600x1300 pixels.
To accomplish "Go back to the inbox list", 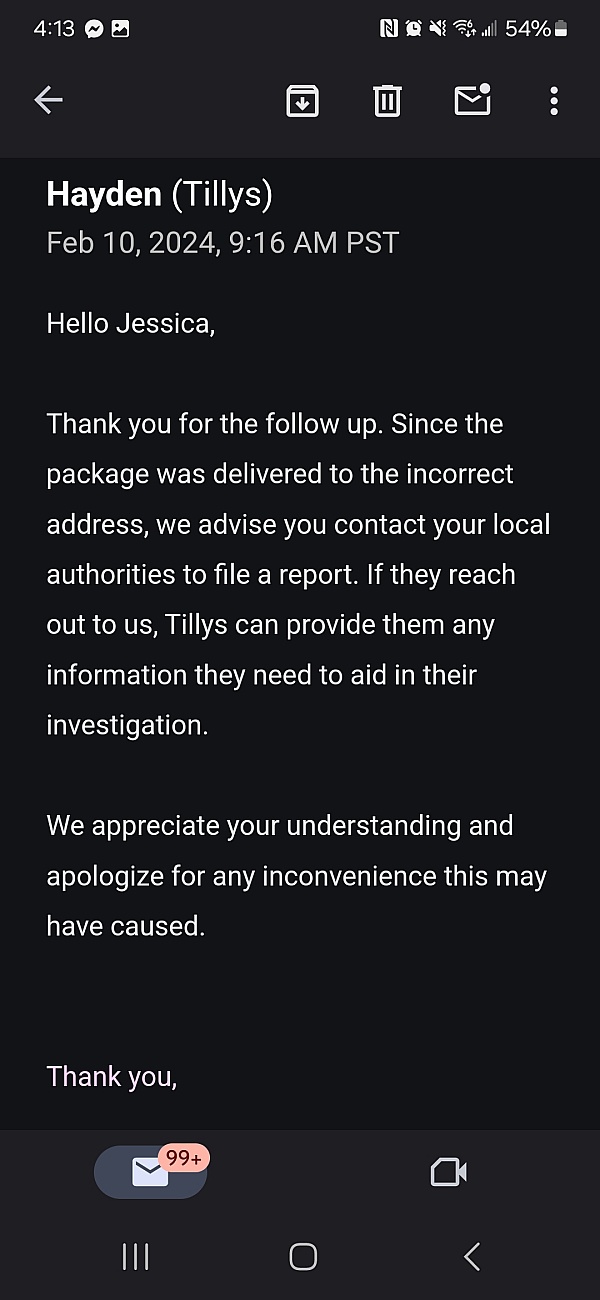I will (48, 100).
